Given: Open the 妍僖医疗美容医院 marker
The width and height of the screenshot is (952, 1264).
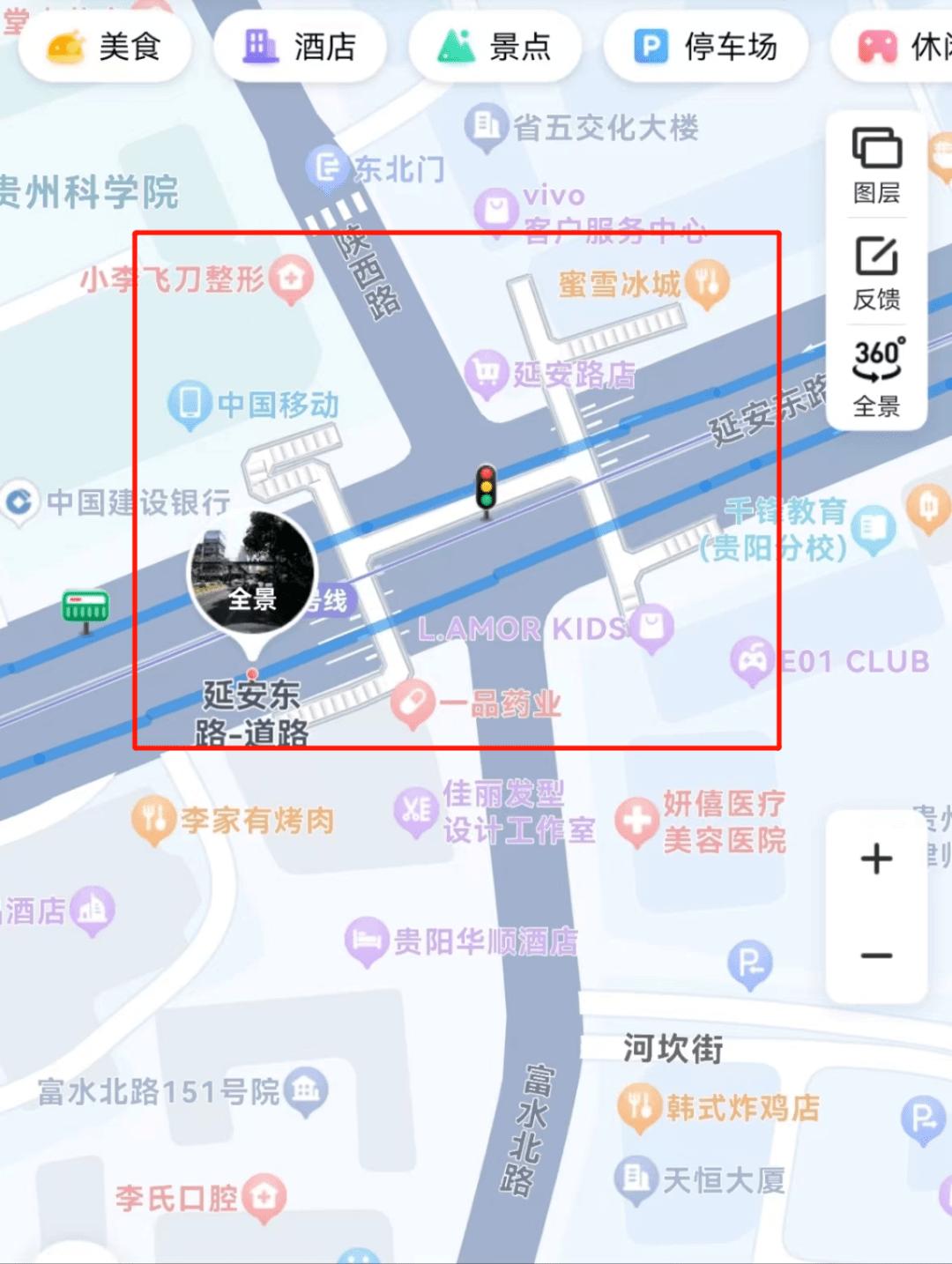Looking at the screenshot, I should (x=636, y=822).
